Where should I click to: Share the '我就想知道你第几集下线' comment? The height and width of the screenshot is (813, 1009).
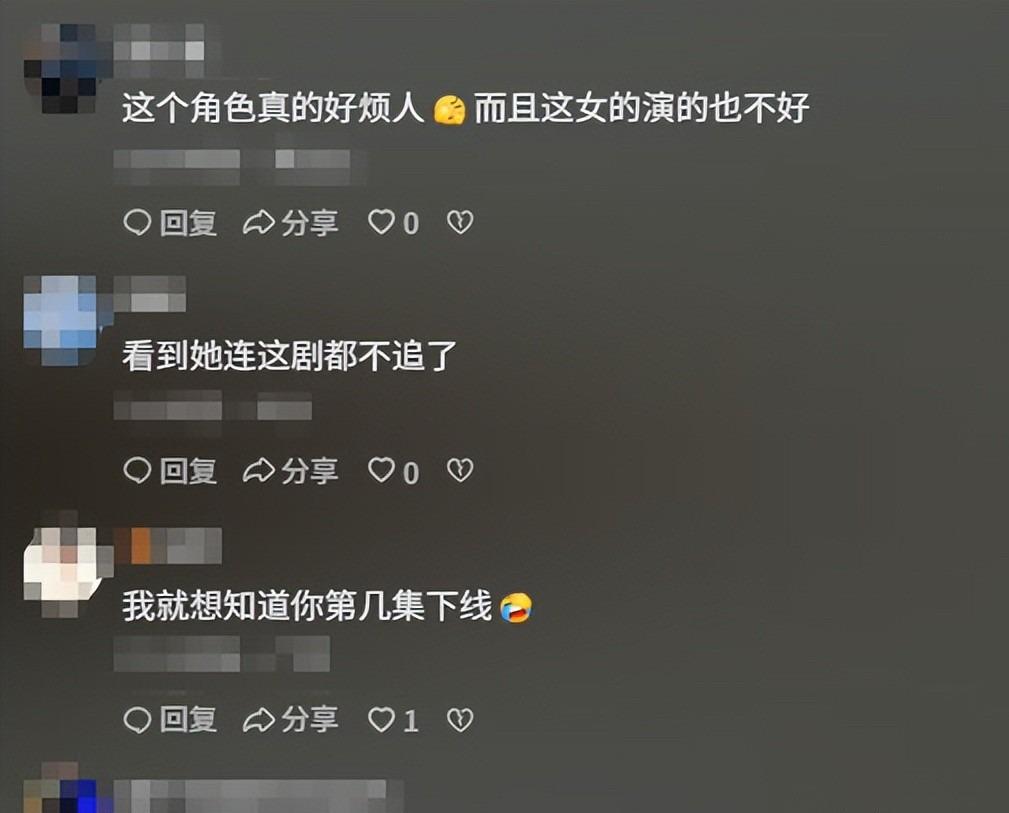point(290,719)
